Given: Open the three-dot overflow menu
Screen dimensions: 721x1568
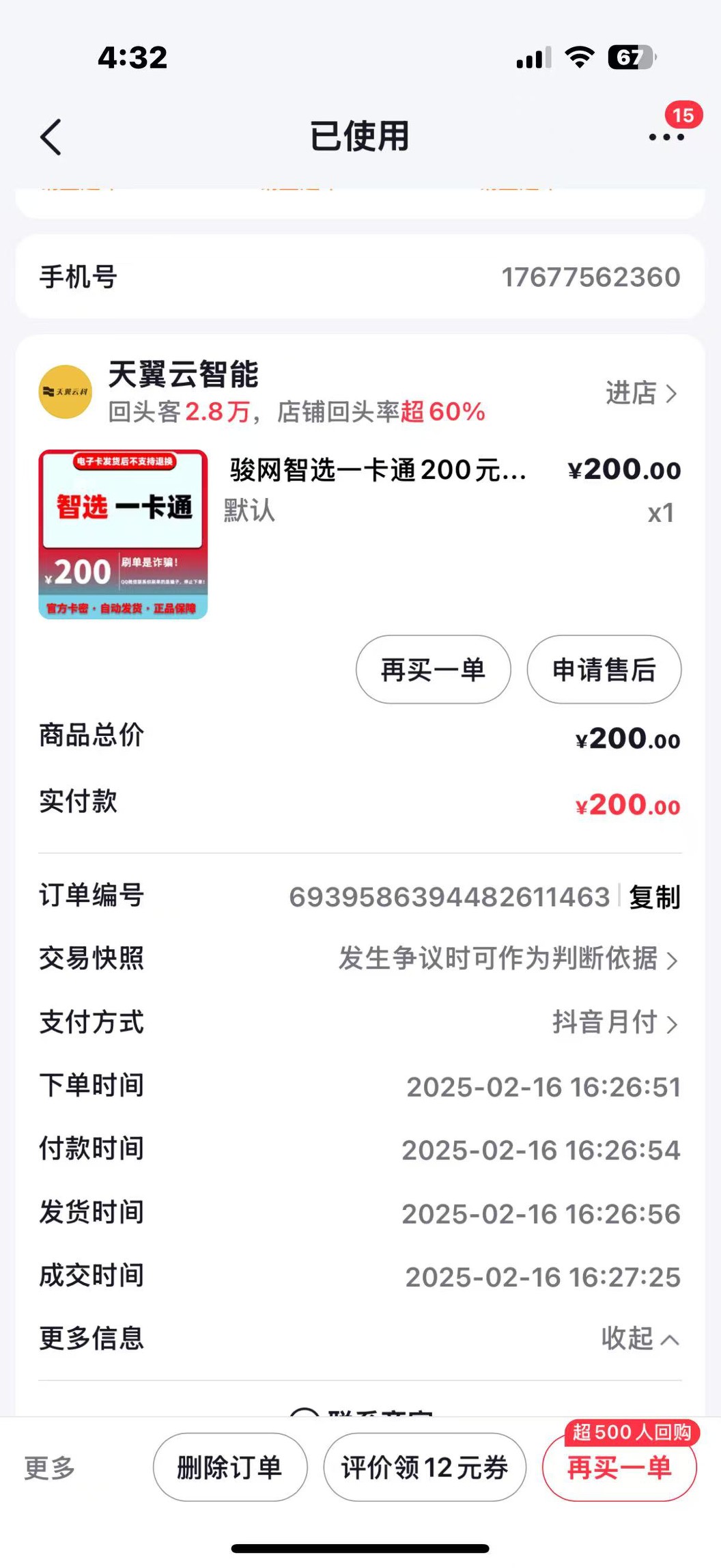Looking at the screenshot, I should point(666,137).
